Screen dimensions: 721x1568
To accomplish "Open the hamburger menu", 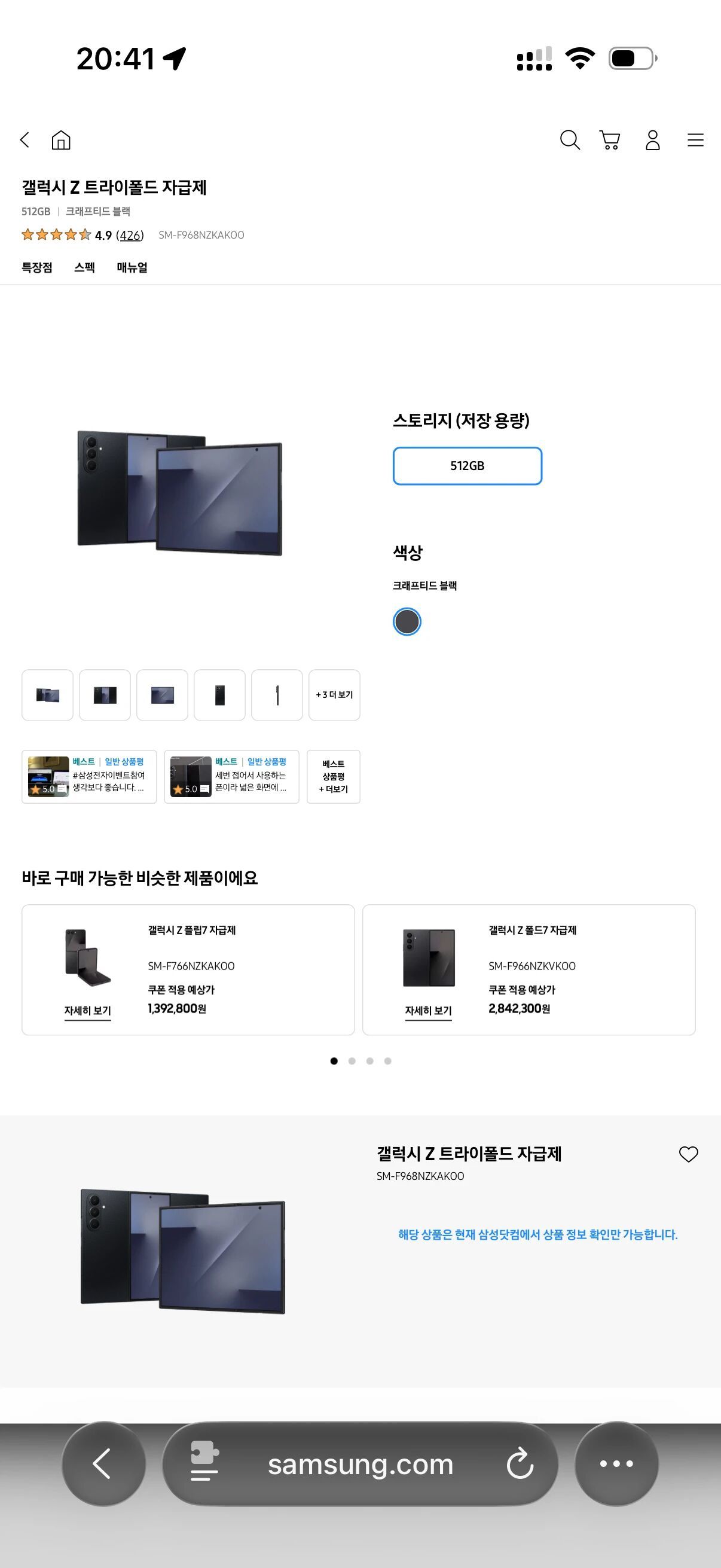I will pyautogui.click(x=695, y=140).
